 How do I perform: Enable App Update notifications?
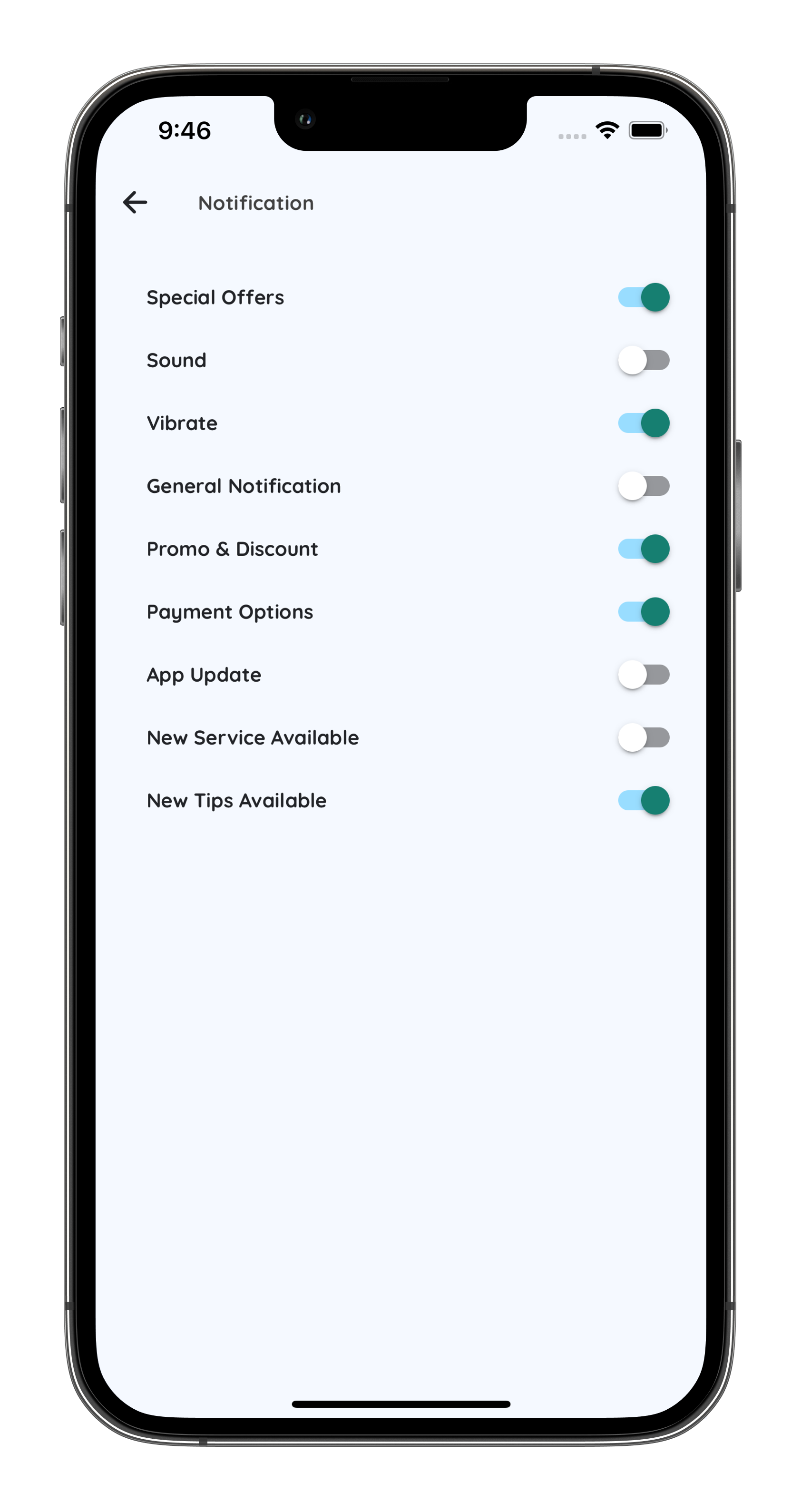644,675
